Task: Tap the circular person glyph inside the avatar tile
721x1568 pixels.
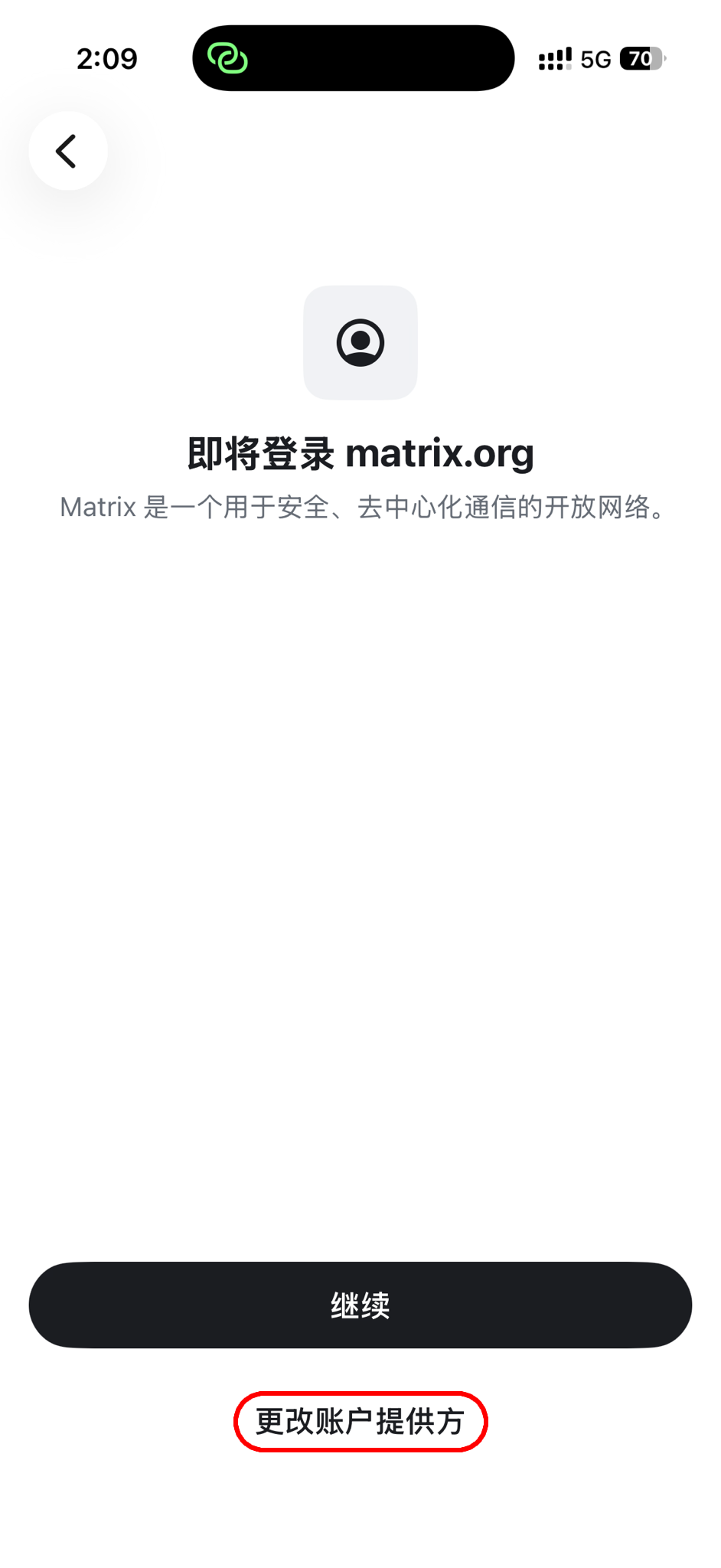Action: tap(360, 342)
